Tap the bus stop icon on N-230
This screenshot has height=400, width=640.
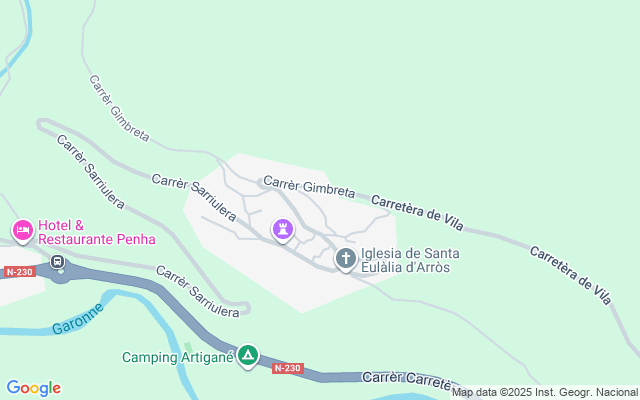[x=58, y=263]
